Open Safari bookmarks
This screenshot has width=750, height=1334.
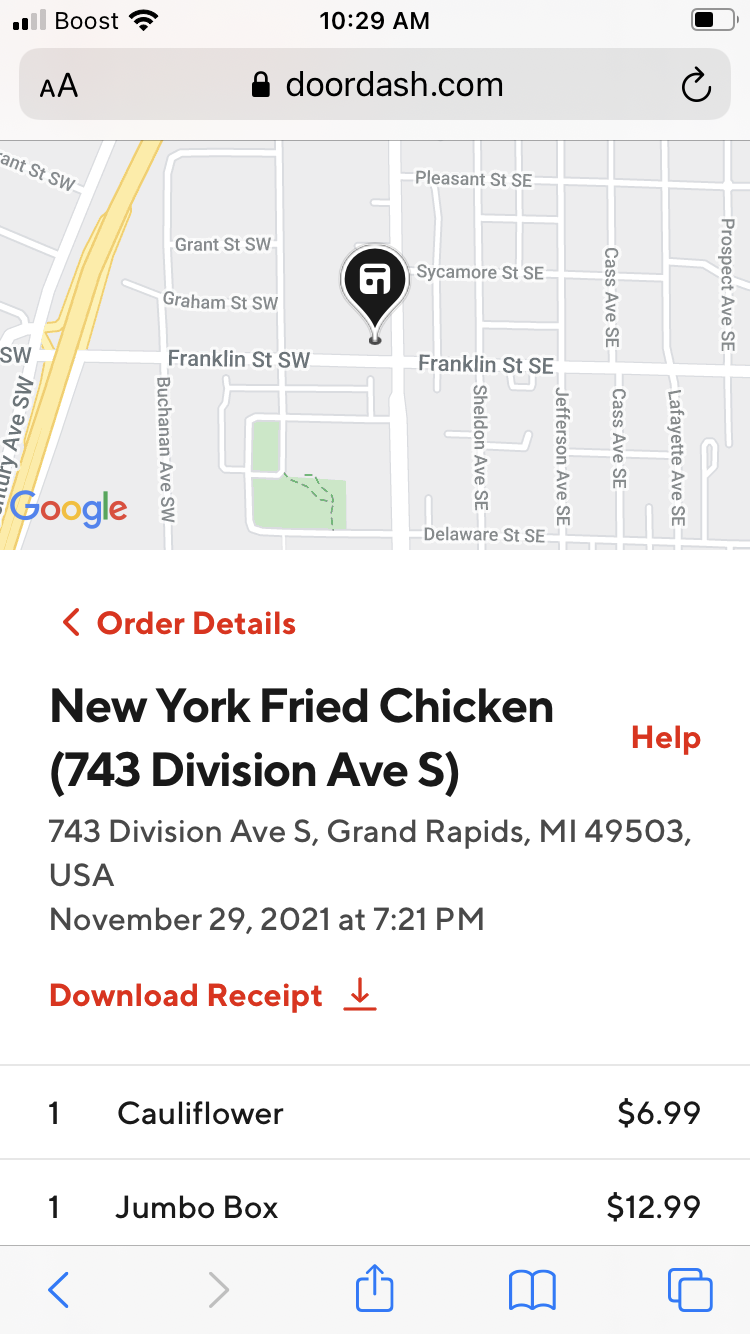pos(532,1290)
